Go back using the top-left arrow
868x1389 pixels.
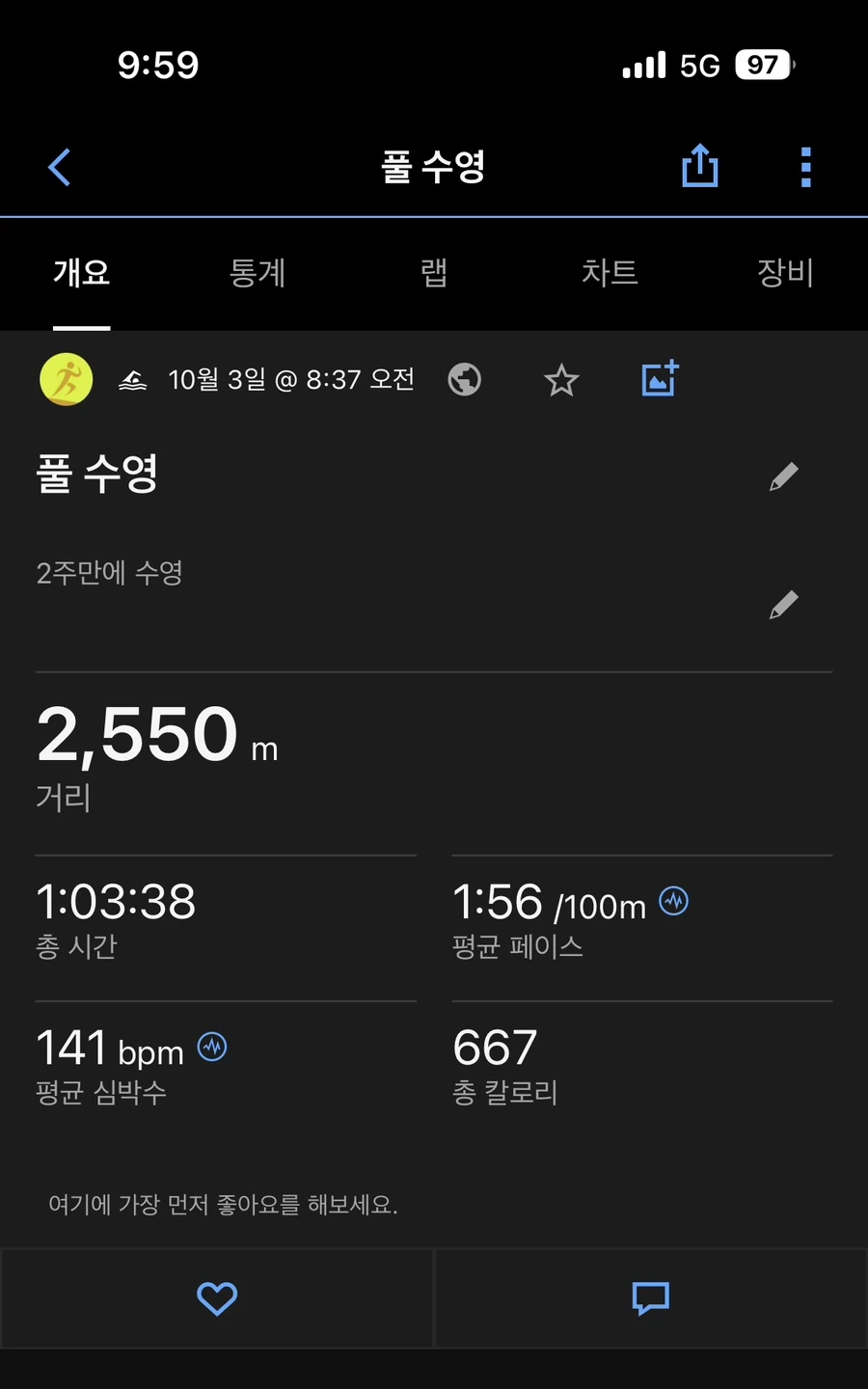[60, 167]
